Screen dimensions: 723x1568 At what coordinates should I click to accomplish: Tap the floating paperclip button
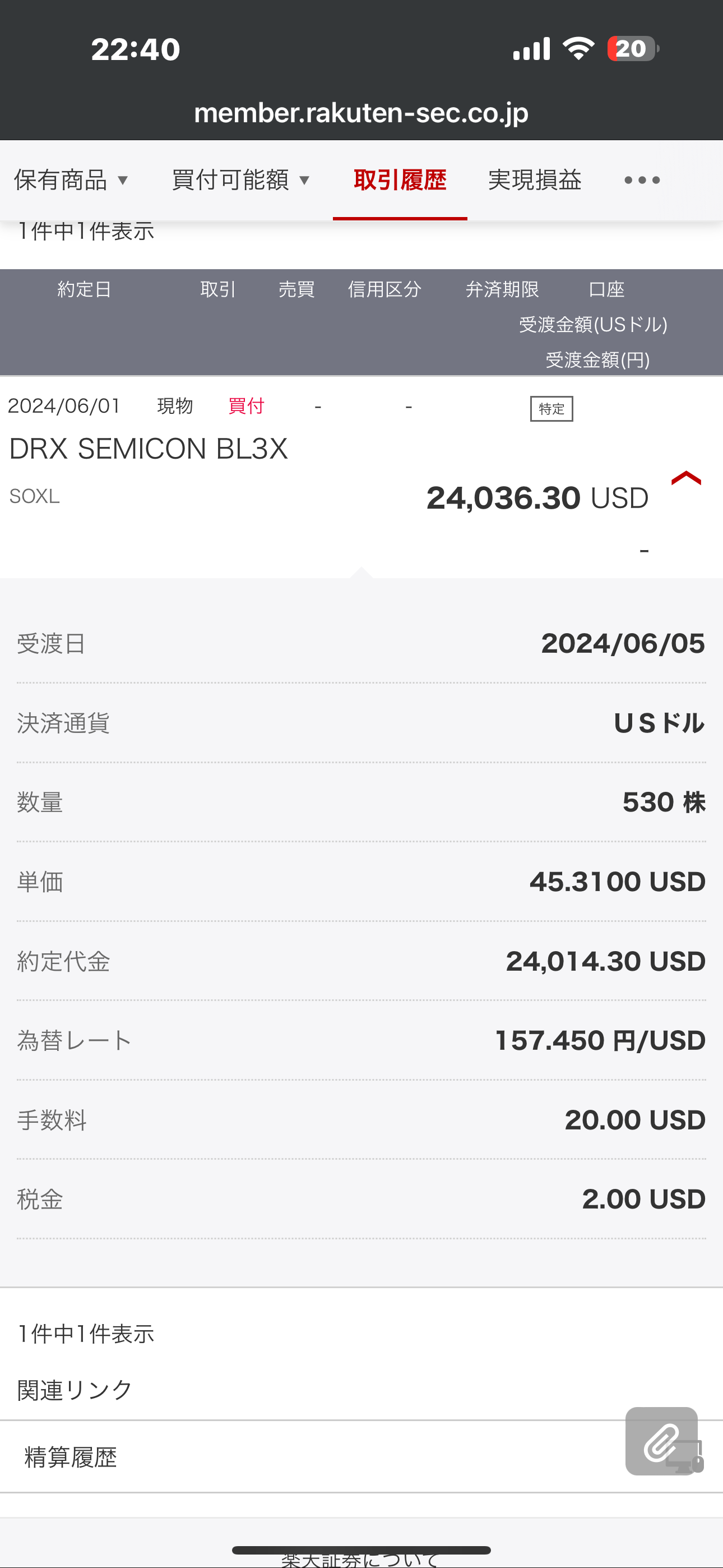661,1441
